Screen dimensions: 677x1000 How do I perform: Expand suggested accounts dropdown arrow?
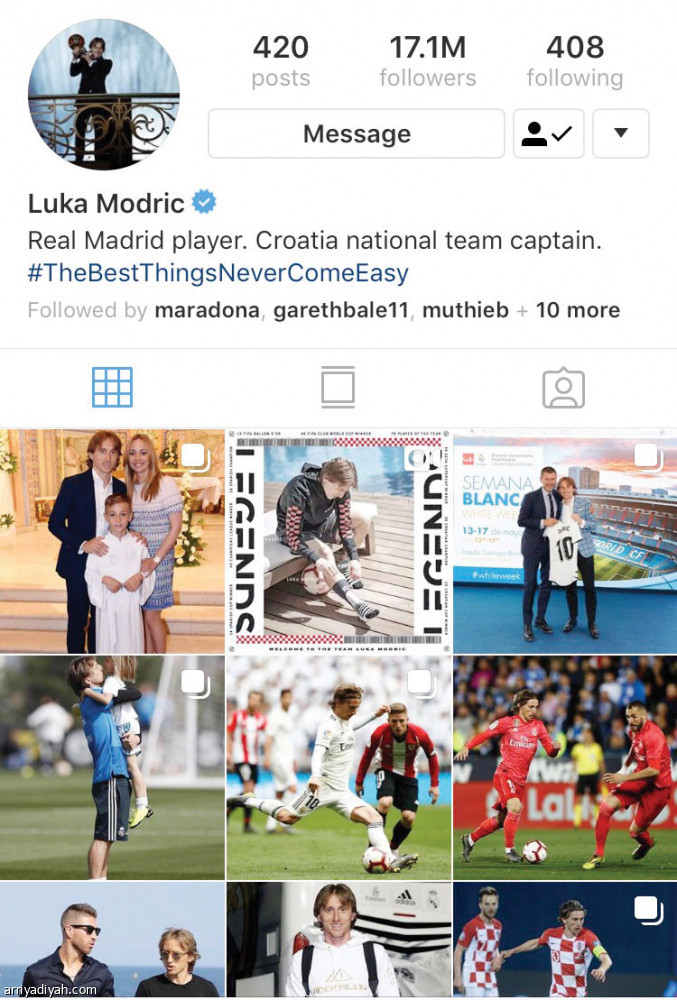[620, 134]
